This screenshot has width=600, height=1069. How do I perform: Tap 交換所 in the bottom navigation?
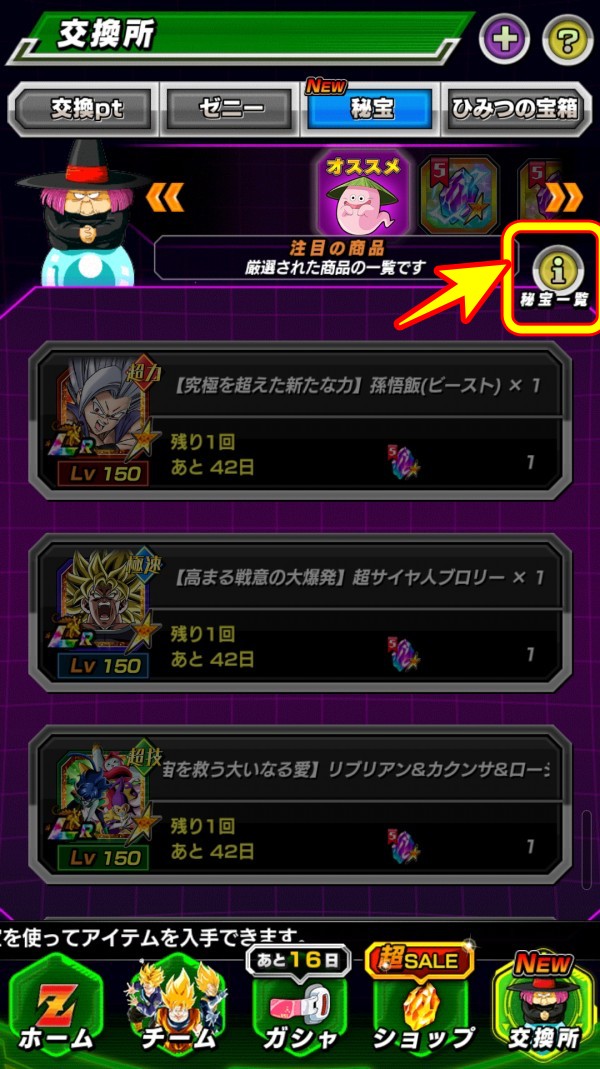tap(543, 1004)
